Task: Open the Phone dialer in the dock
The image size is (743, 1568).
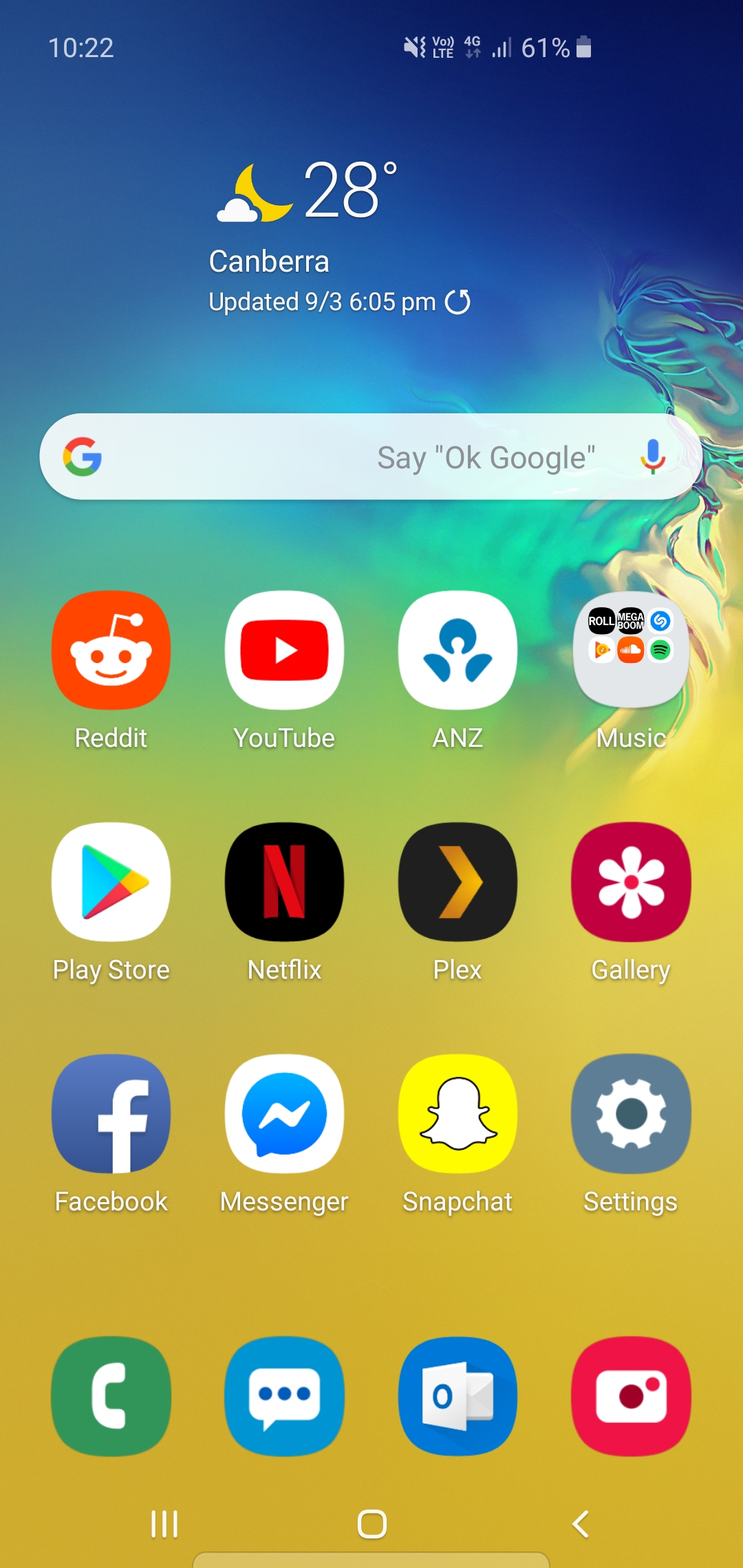Action: pos(111,1396)
